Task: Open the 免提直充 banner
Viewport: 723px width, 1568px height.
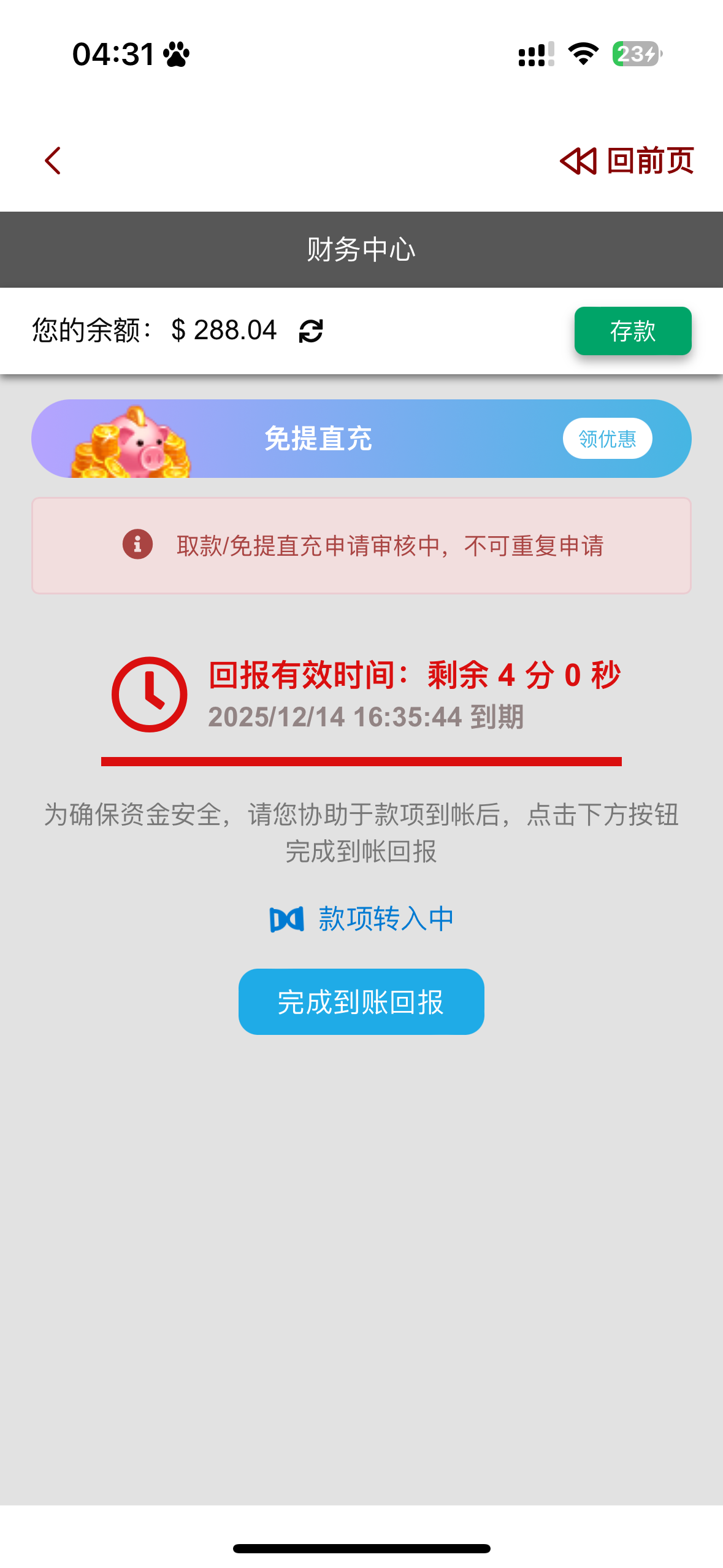Action: click(x=319, y=439)
